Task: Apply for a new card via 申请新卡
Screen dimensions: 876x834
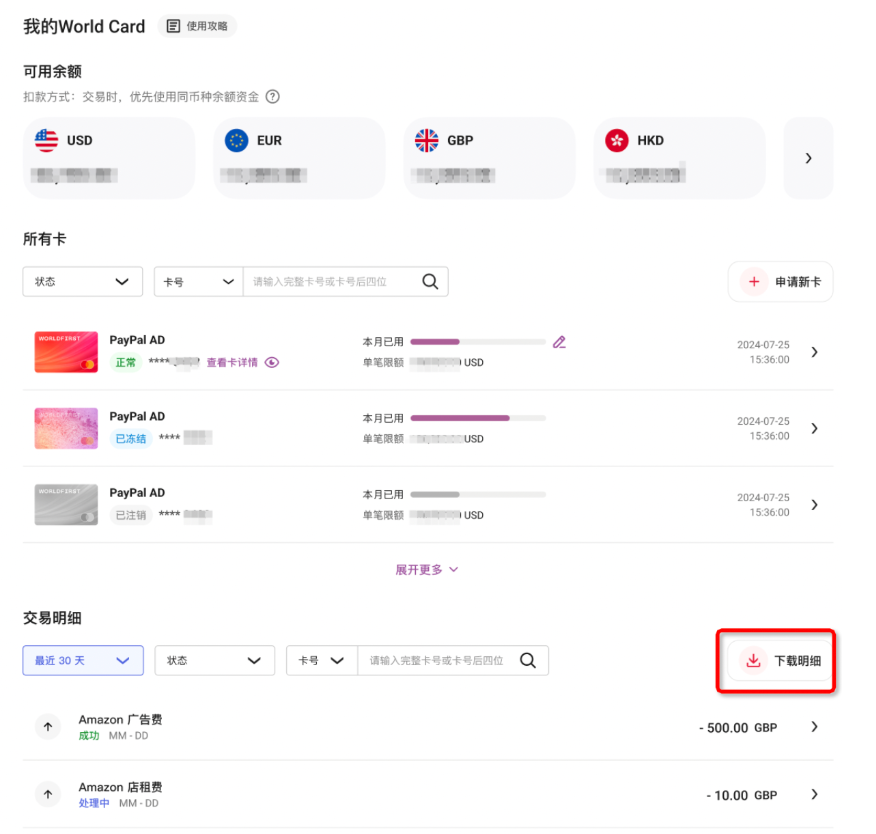Action: 780,282
